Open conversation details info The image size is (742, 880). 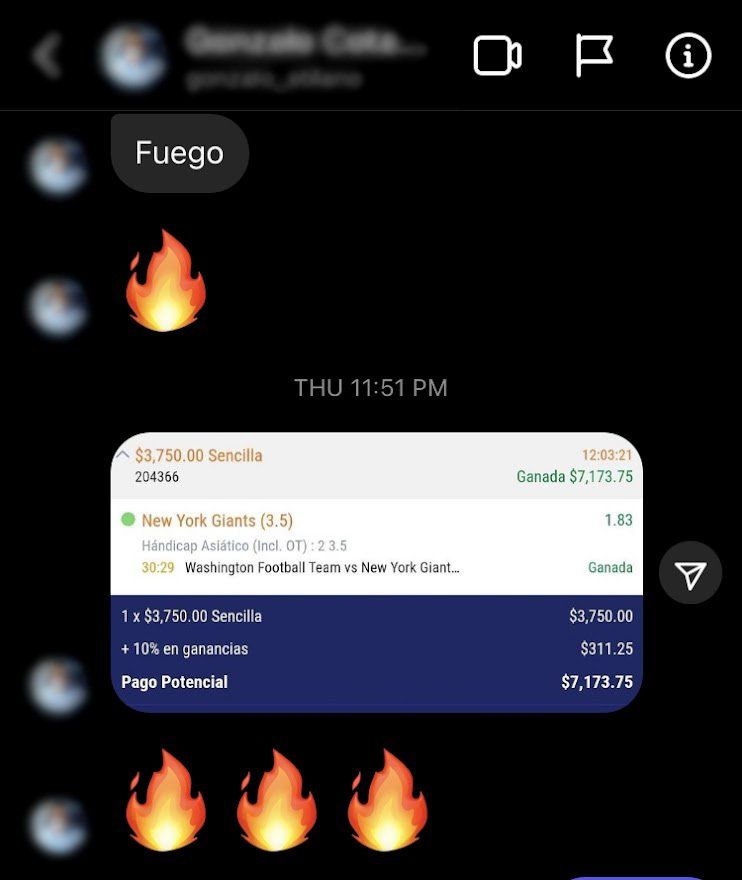pos(688,56)
